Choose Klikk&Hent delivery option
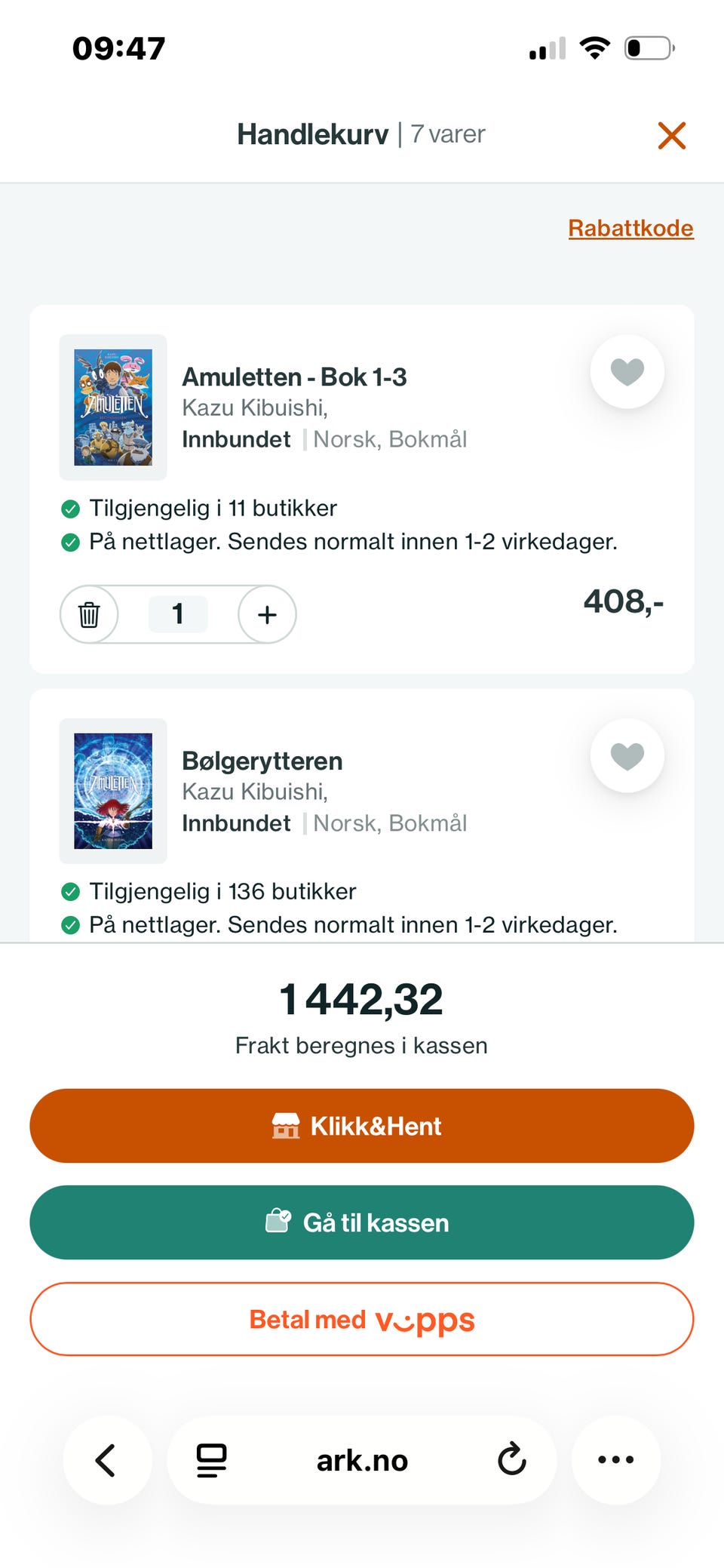Viewport: 724px width, 1568px height. (x=361, y=1125)
